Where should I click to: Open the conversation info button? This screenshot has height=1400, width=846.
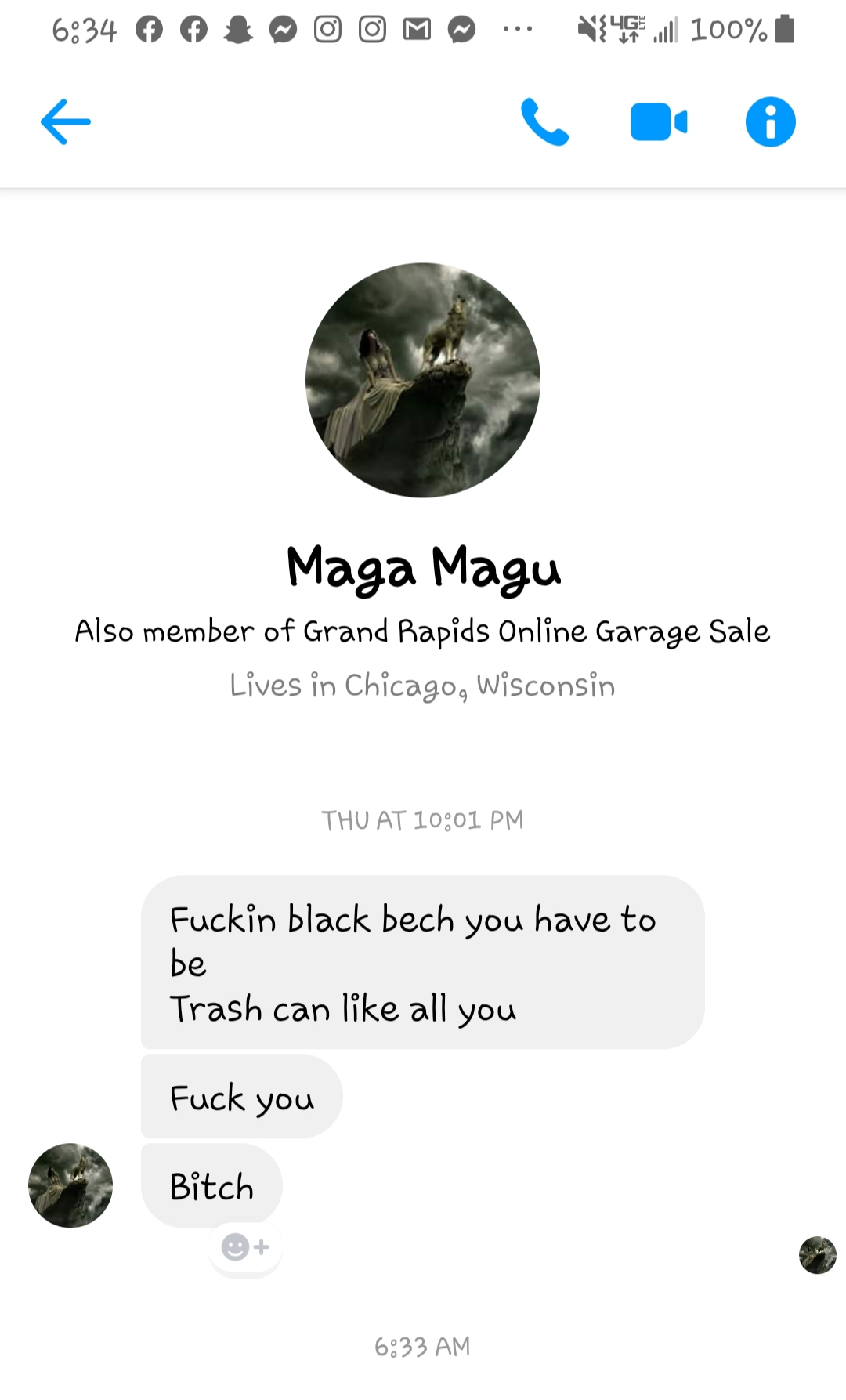pyautogui.click(x=770, y=122)
